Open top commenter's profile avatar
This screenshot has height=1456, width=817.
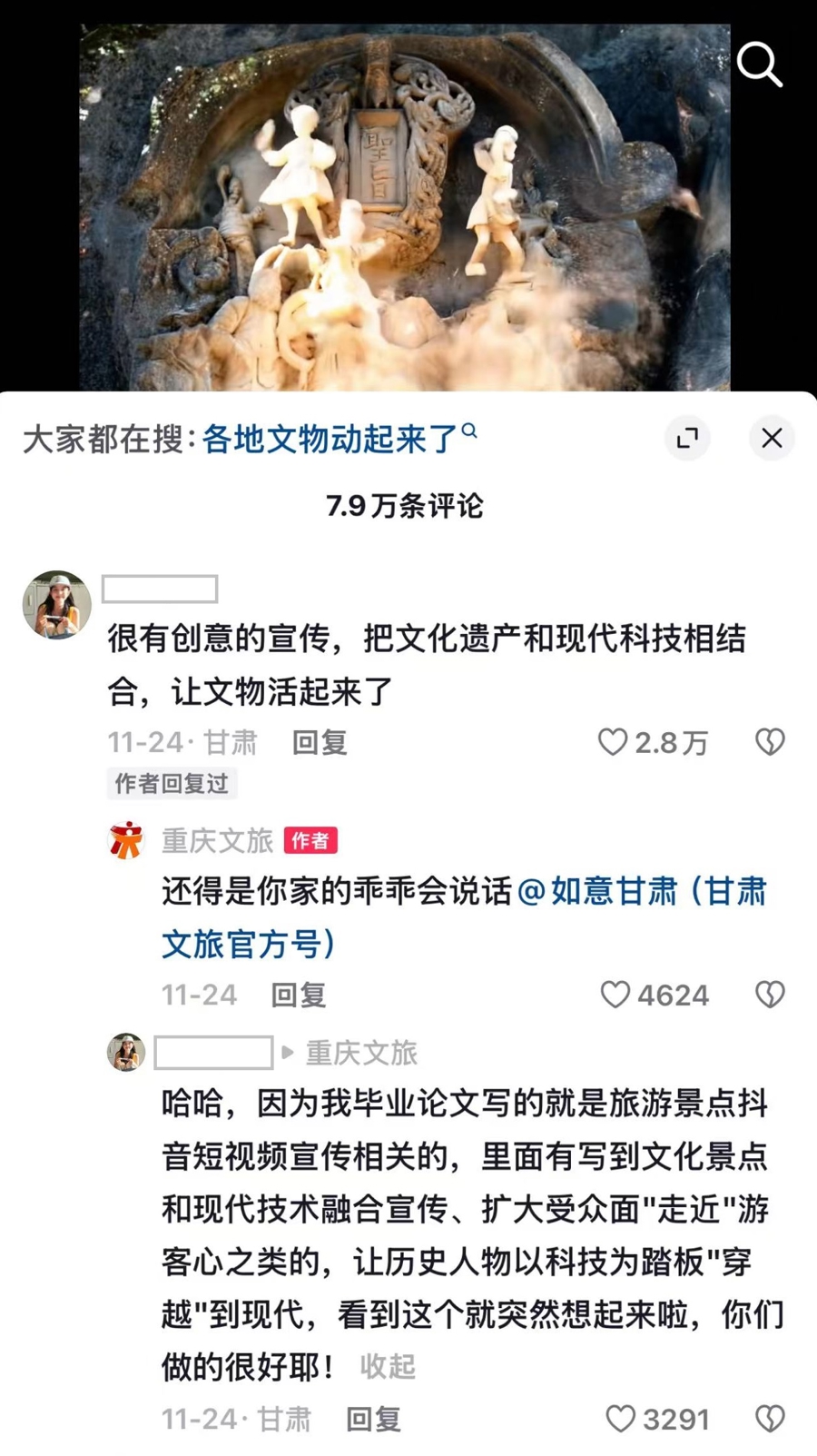(56, 605)
